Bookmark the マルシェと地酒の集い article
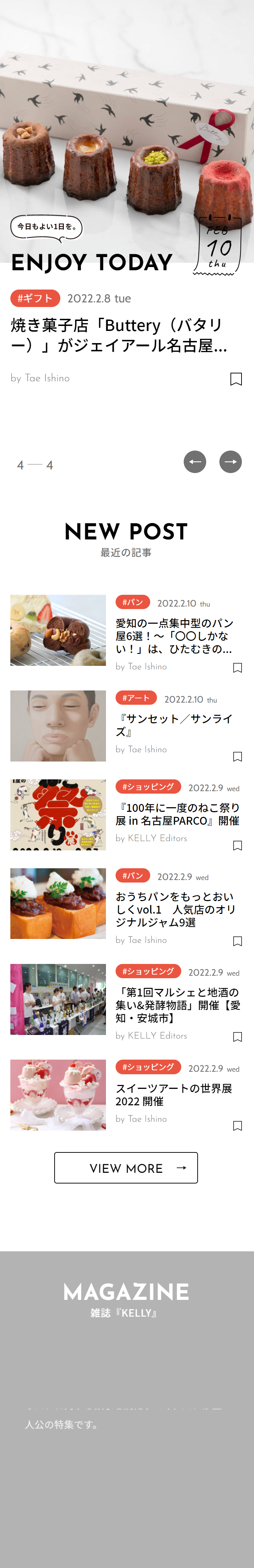The image size is (254, 1568). tap(238, 1037)
